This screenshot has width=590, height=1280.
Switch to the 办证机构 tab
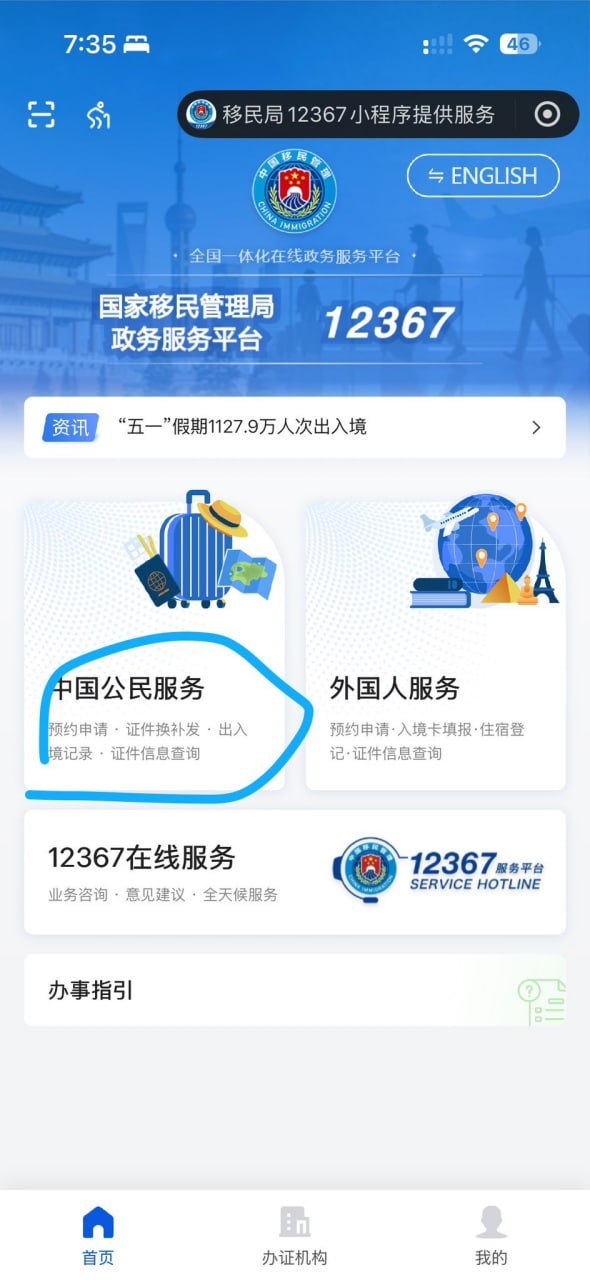(295, 1236)
